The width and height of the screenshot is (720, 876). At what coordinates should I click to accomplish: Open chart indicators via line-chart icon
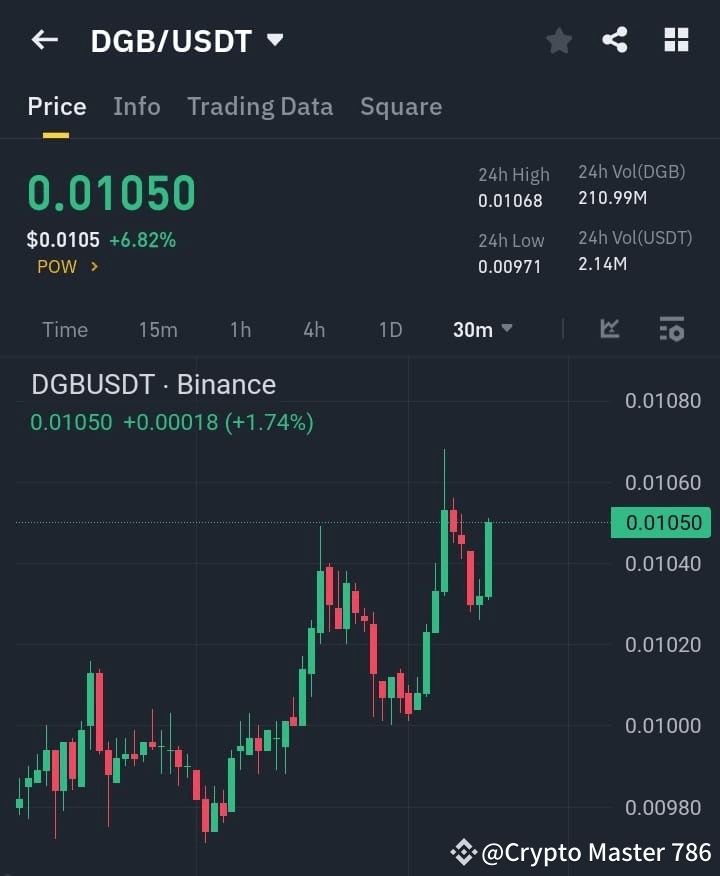point(609,330)
